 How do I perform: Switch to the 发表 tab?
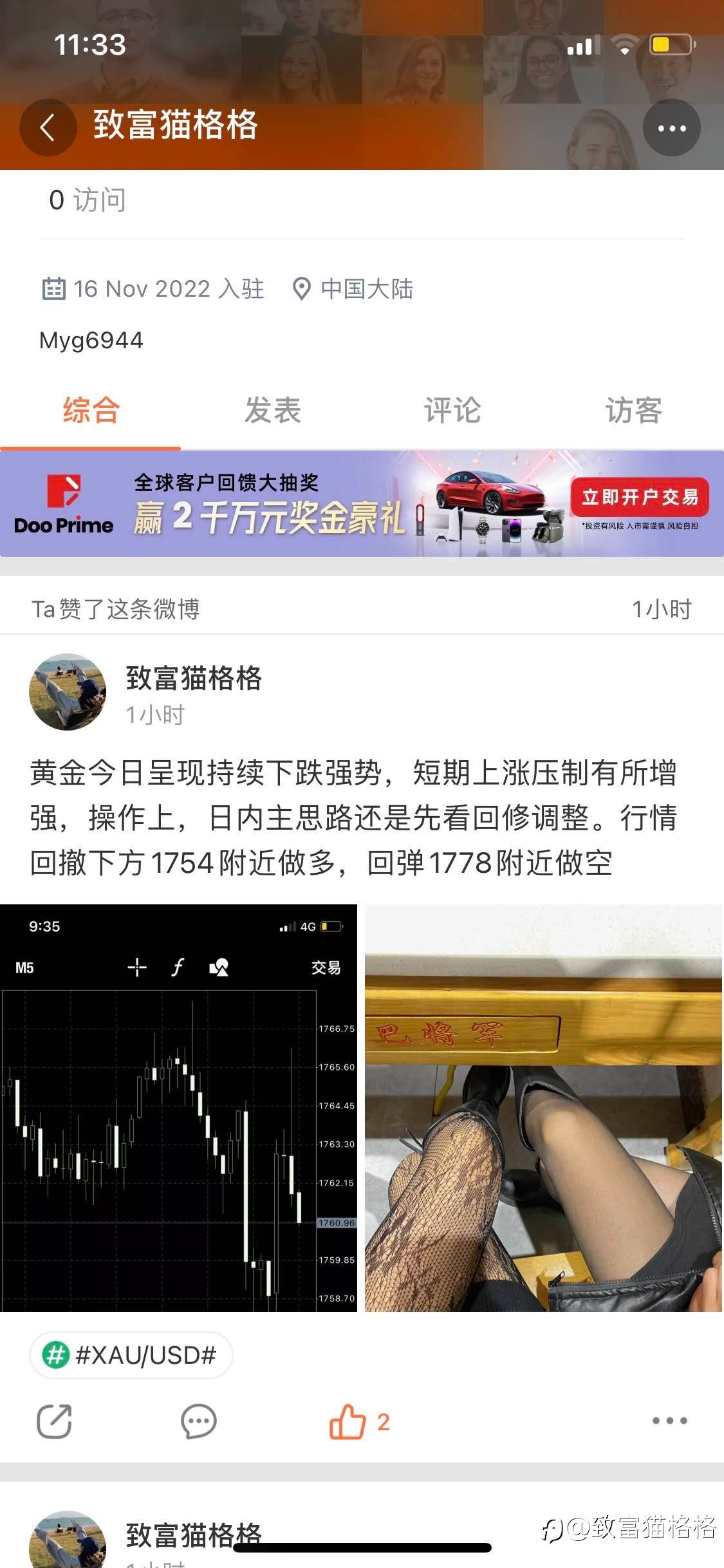pyautogui.click(x=272, y=410)
